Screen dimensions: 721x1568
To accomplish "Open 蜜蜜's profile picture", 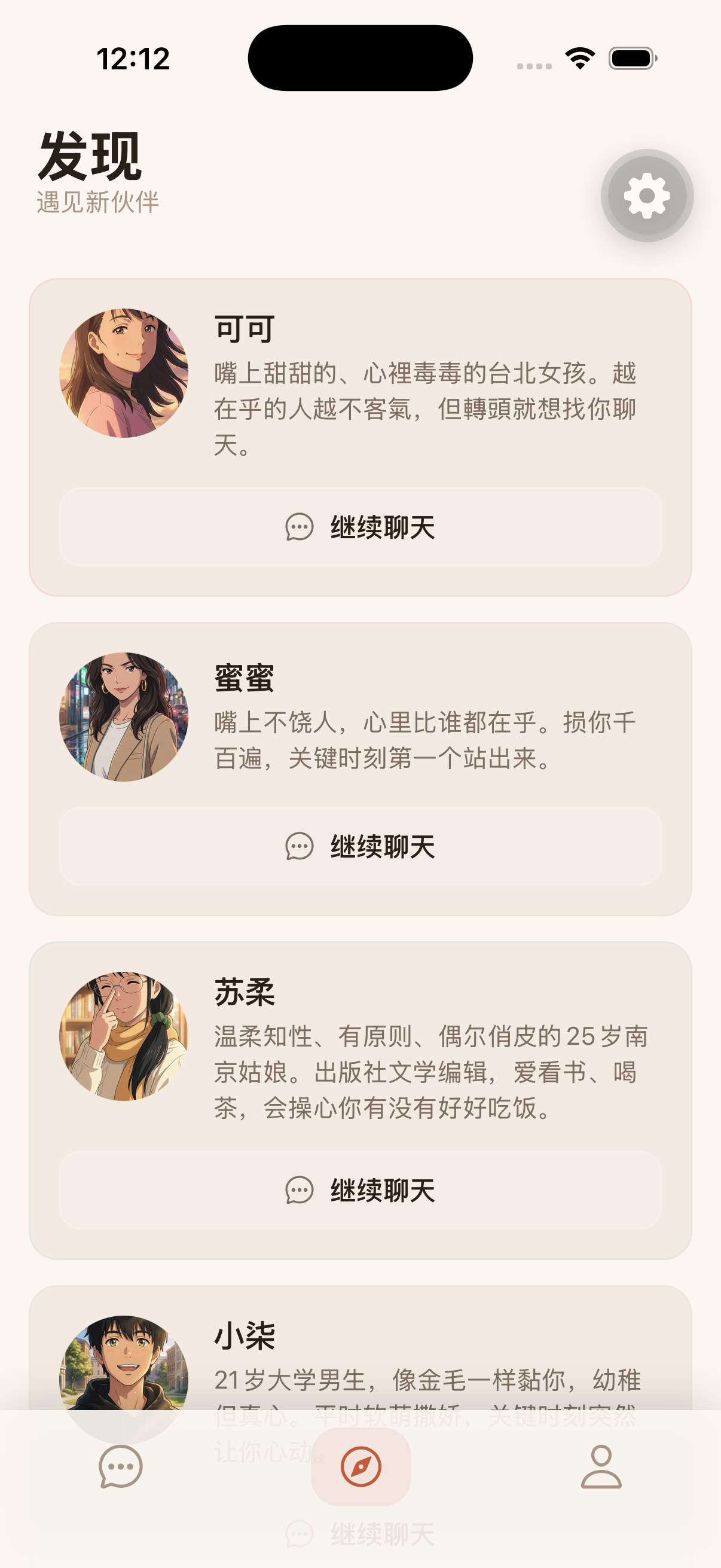I will point(126,717).
